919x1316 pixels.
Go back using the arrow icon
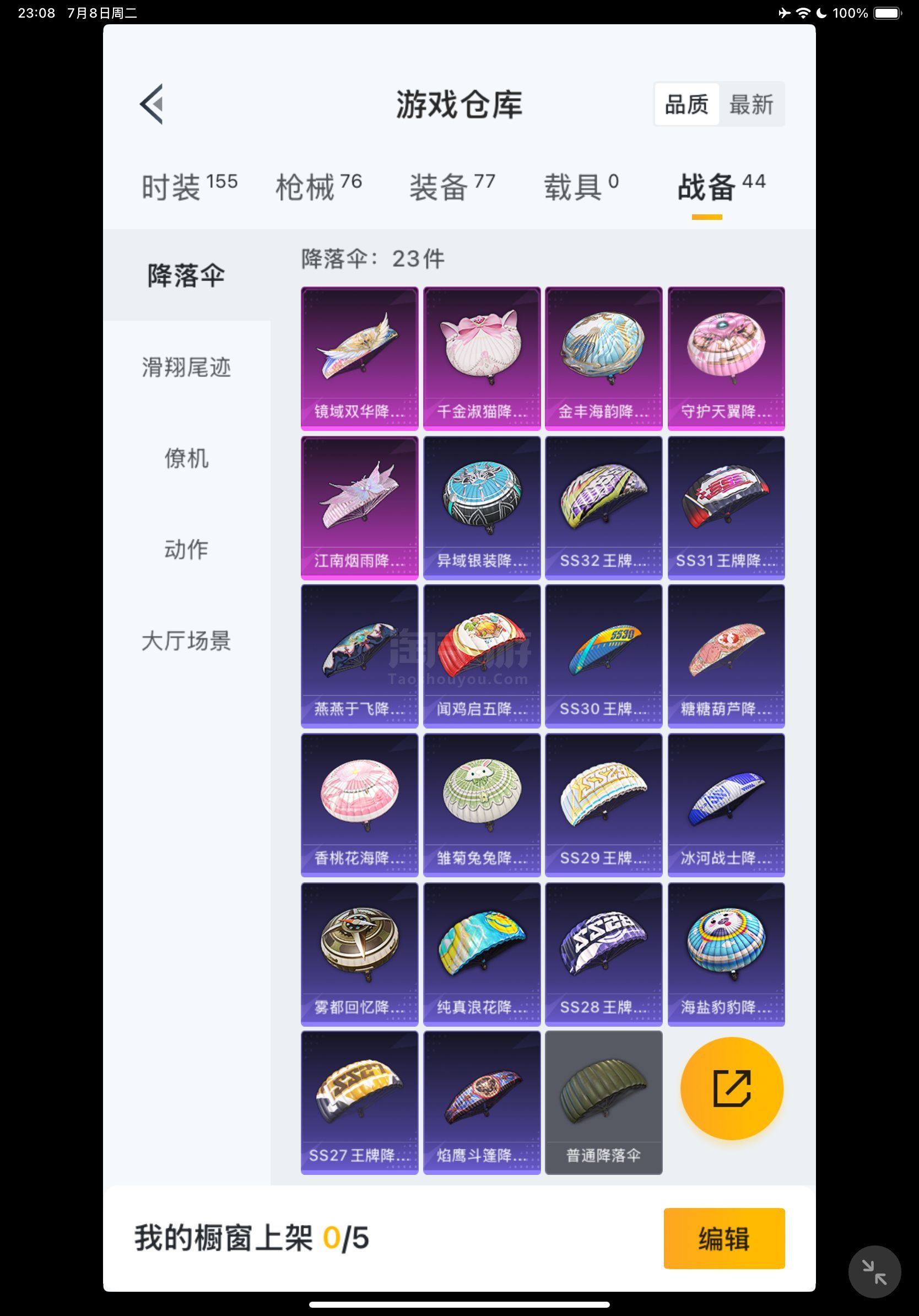152,104
